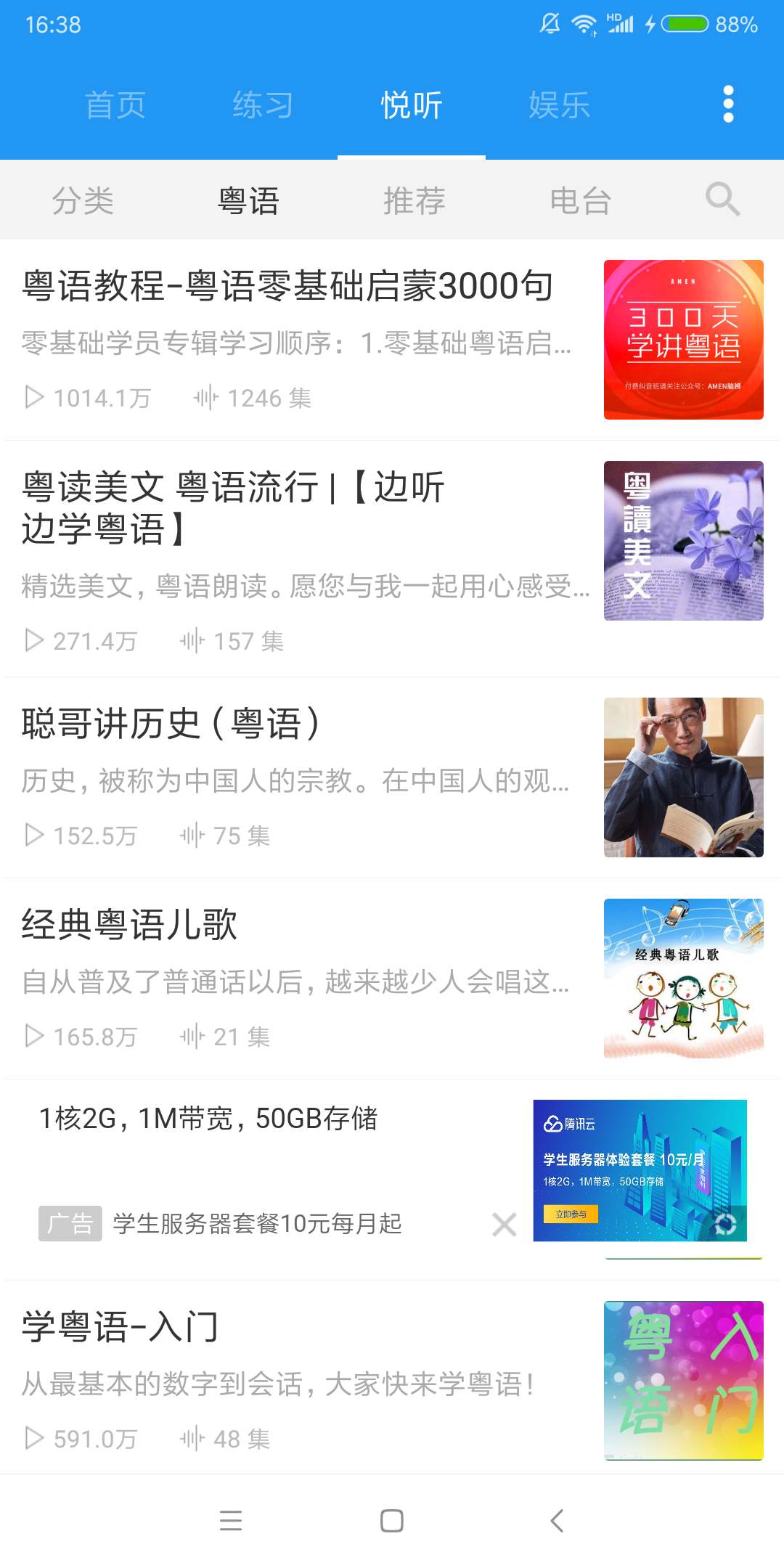Switch to the 首页 tab
784x1568 pixels.
(114, 104)
